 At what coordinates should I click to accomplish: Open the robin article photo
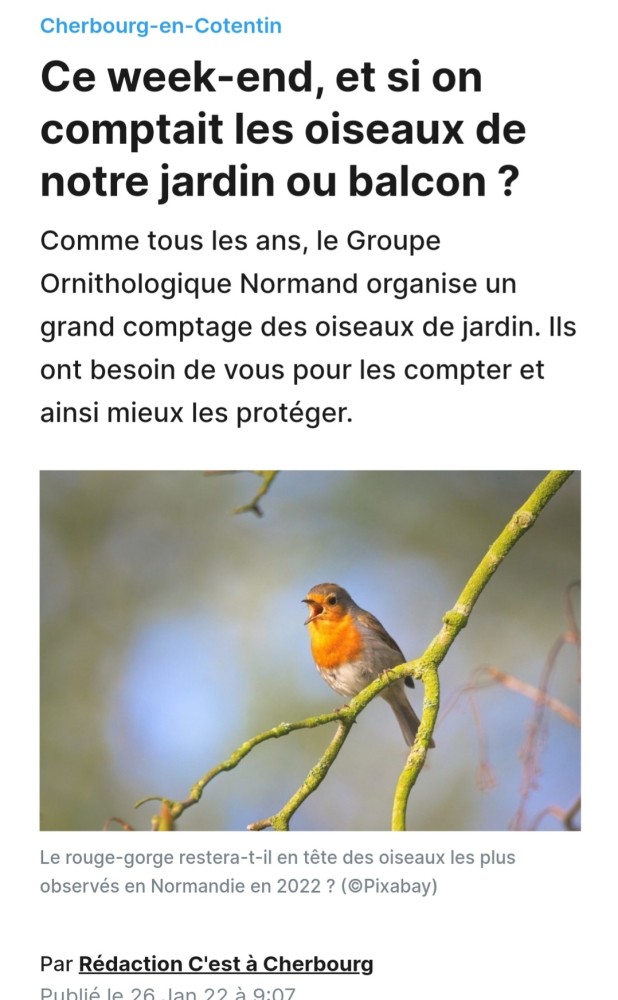point(309,650)
